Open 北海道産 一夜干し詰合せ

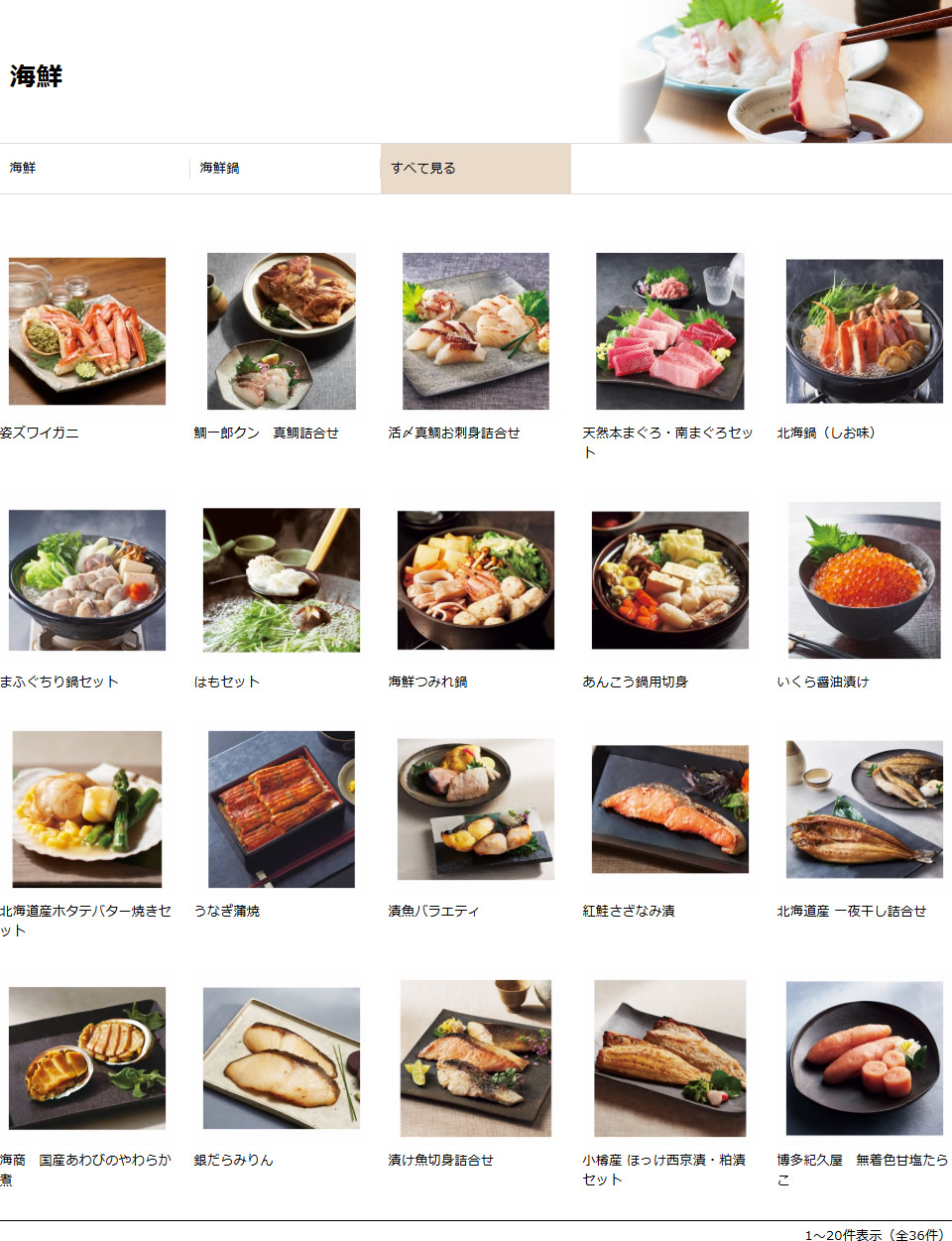coord(865,808)
